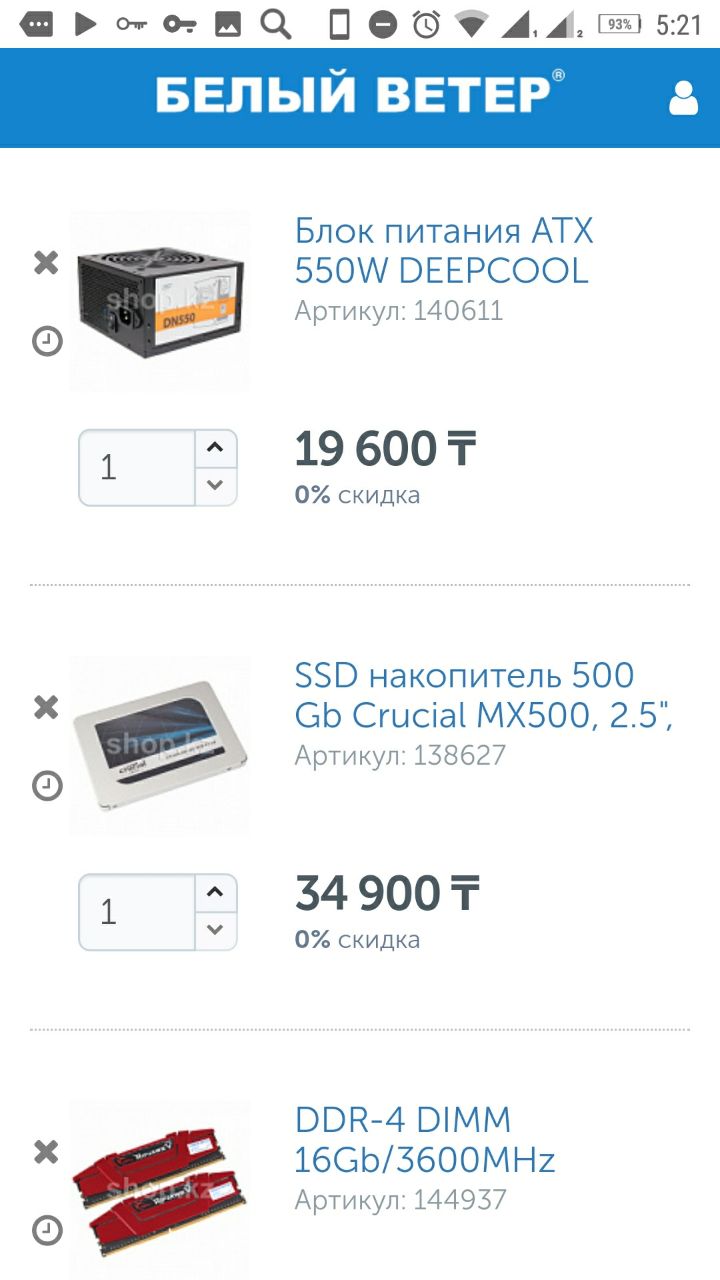Screen dimensions: 720x1280
Task: Tap clock icon beside DDR-4 DIMM memory
Action: point(47,1230)
